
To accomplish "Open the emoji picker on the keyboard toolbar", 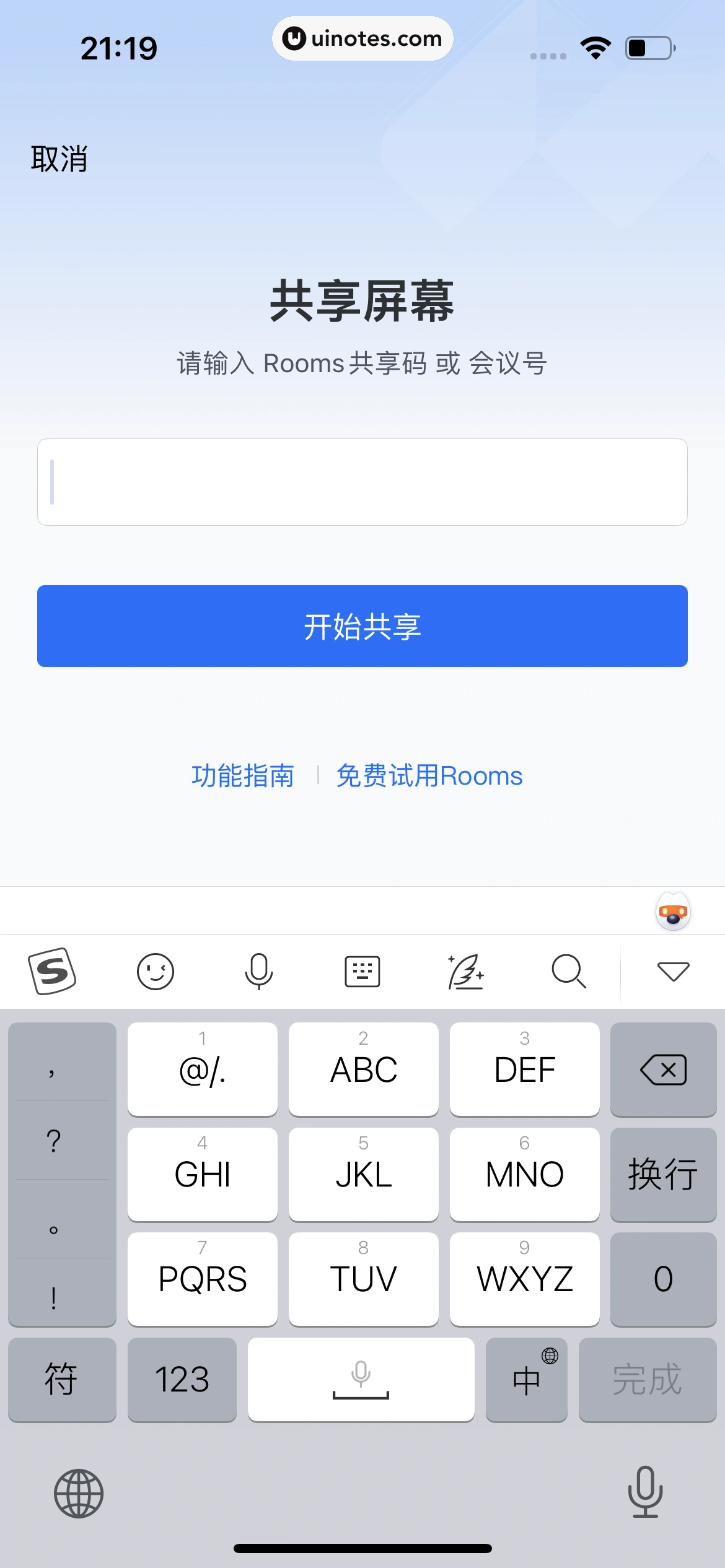I will pos(156,971).
